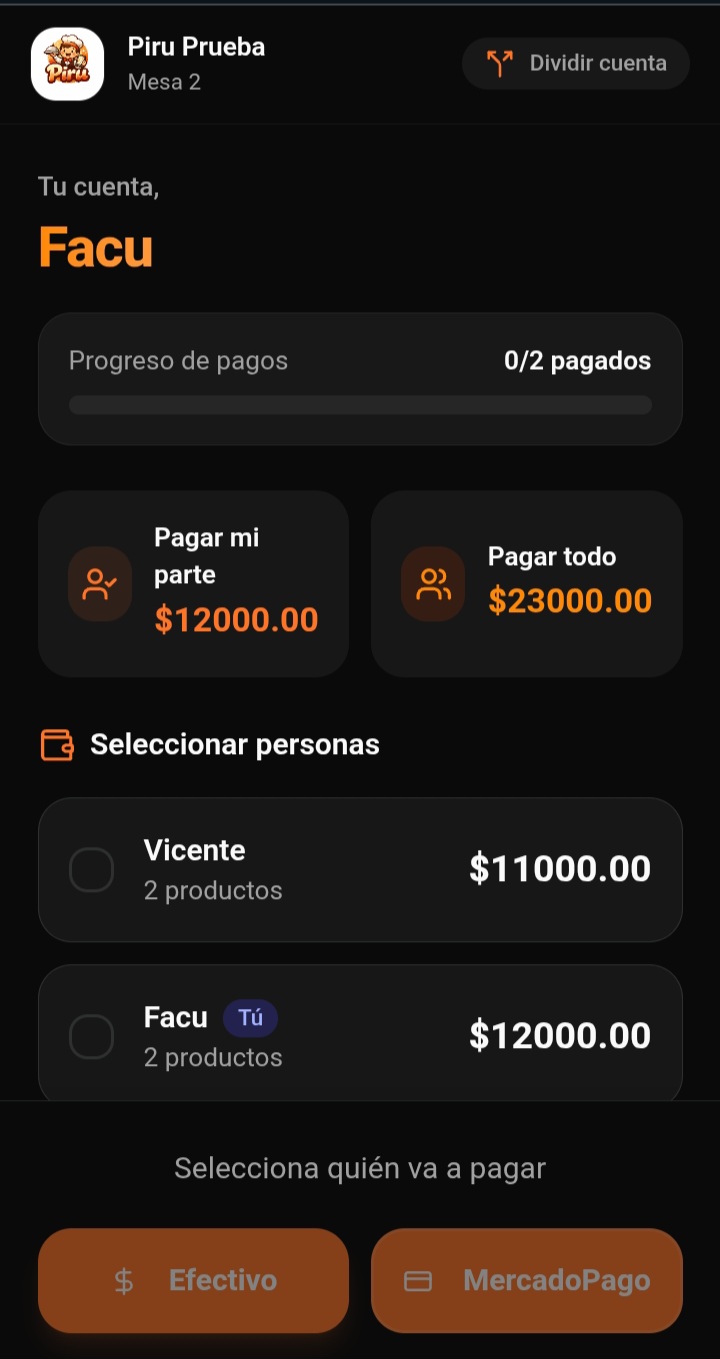Select the Pagar mi parte $12000.00 card
Image resolution: width=720 pixels, height=1359 pixels.
coord(193,583)
